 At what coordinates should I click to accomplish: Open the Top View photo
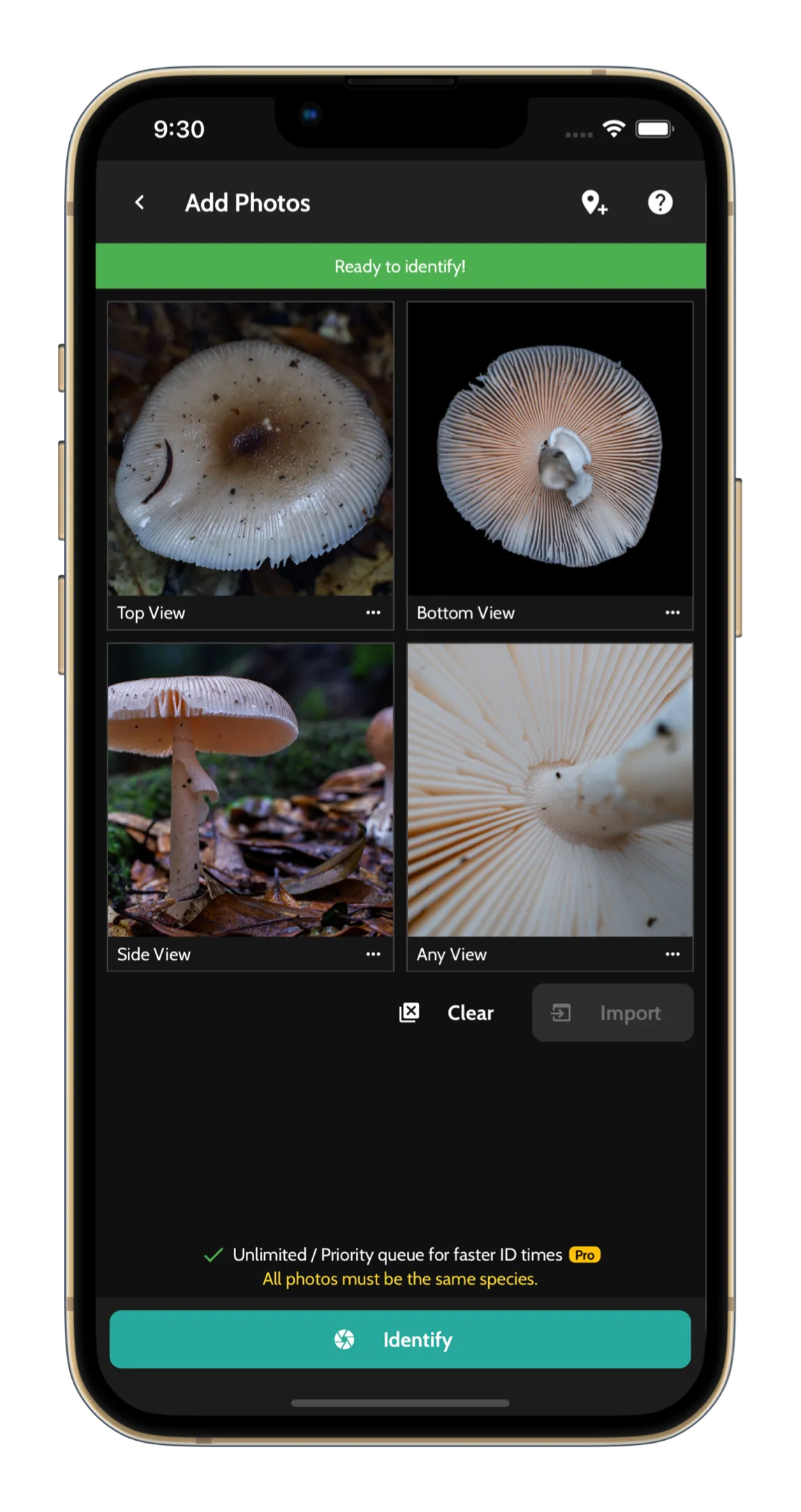coord(250,449)
